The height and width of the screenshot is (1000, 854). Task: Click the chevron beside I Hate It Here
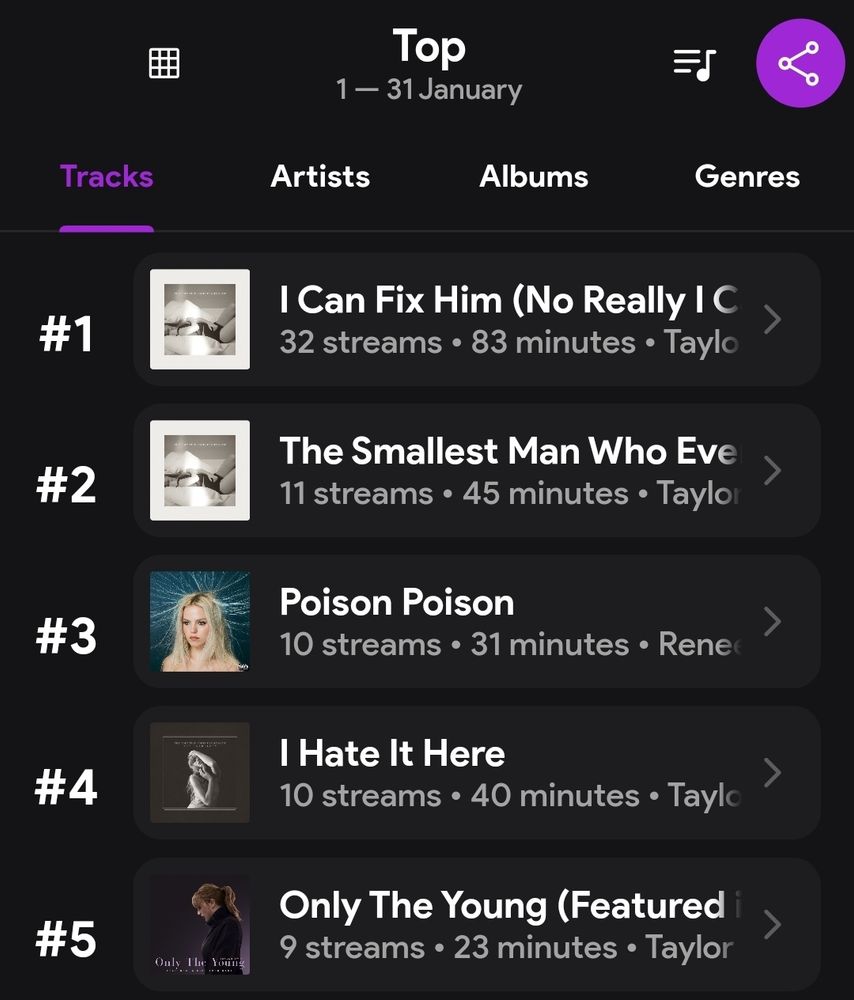coord(771,773)
